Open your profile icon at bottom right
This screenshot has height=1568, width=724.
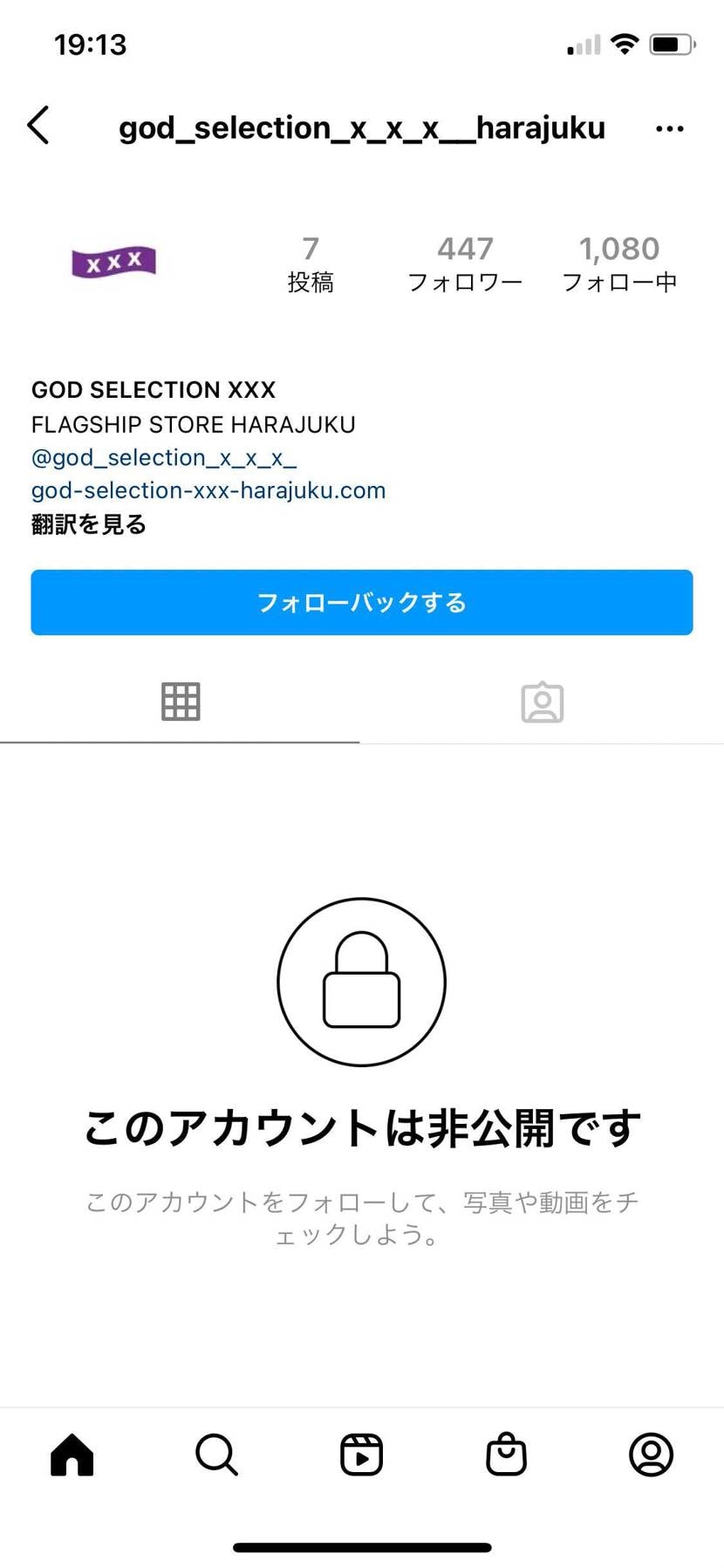coord(652,1454)
